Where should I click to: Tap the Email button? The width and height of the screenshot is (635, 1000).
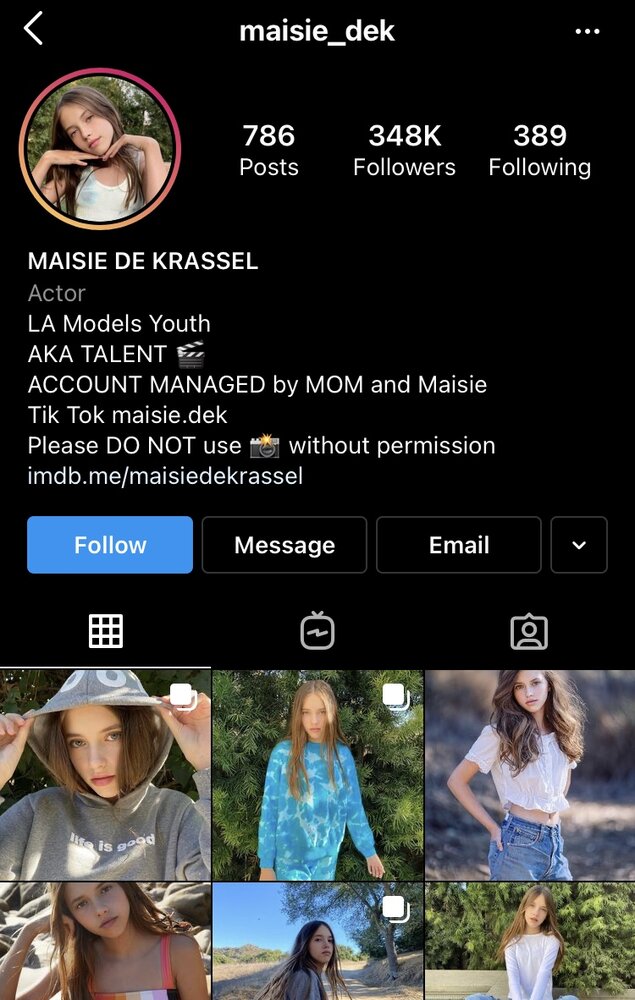point(459,545)
